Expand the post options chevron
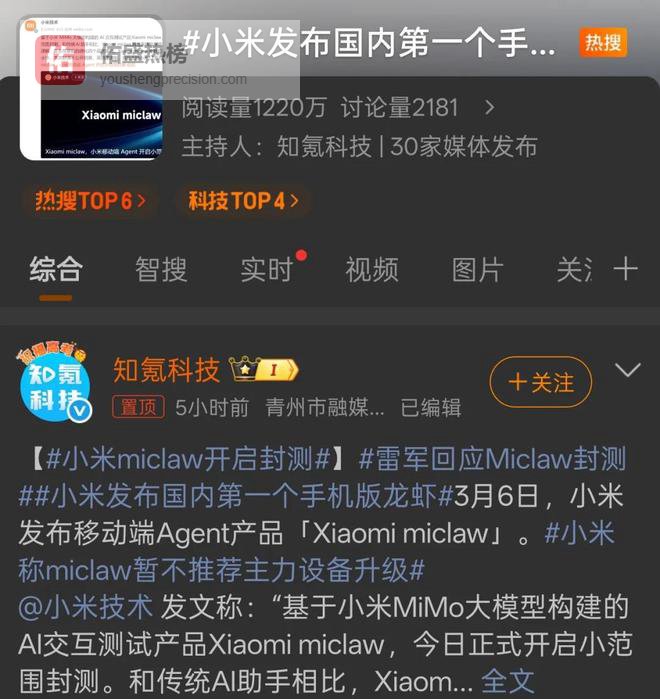Screen dimensions: 660x699 627,371
